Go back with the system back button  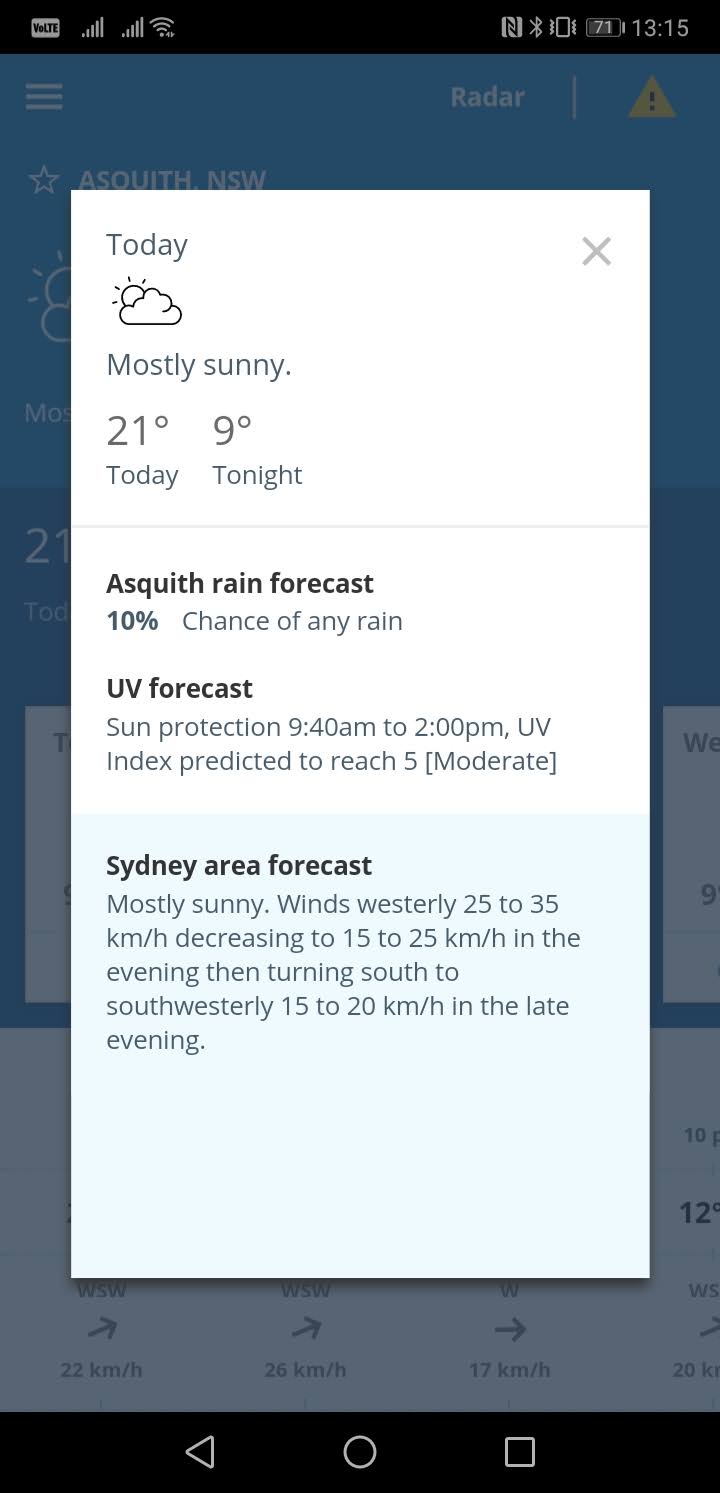(200, 1451)
